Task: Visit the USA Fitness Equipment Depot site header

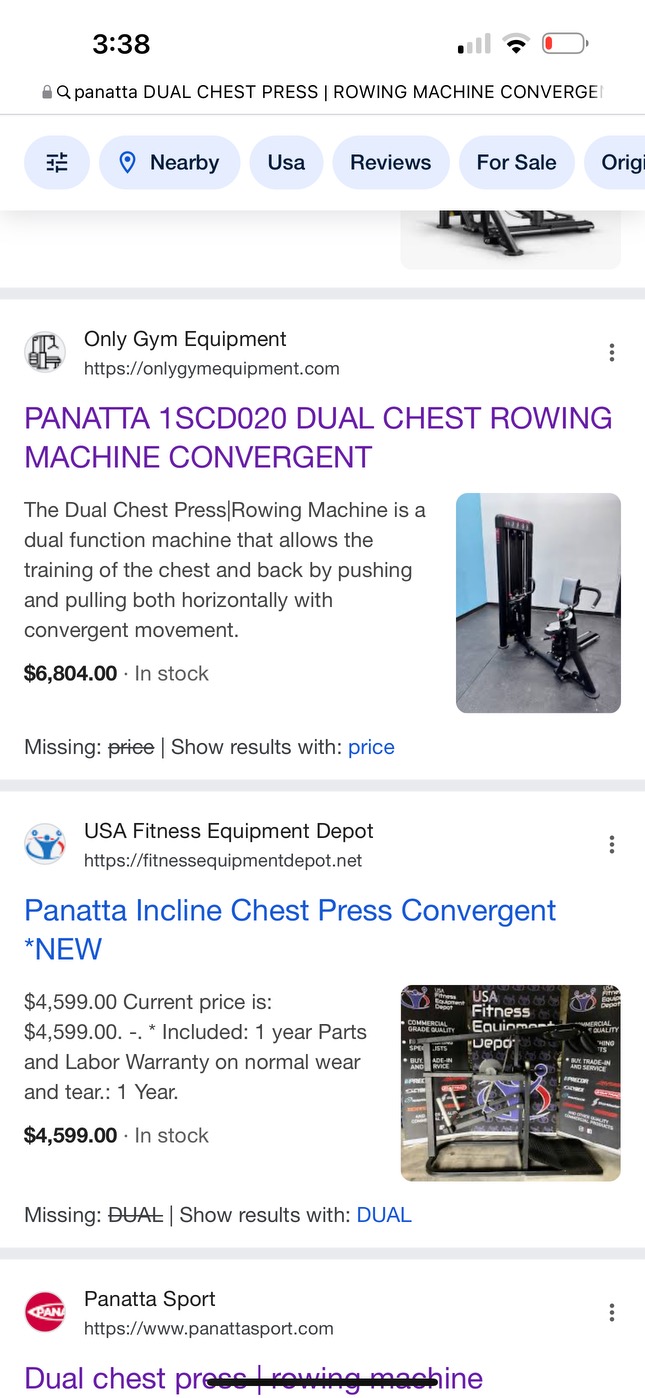Action: (199, 845)
